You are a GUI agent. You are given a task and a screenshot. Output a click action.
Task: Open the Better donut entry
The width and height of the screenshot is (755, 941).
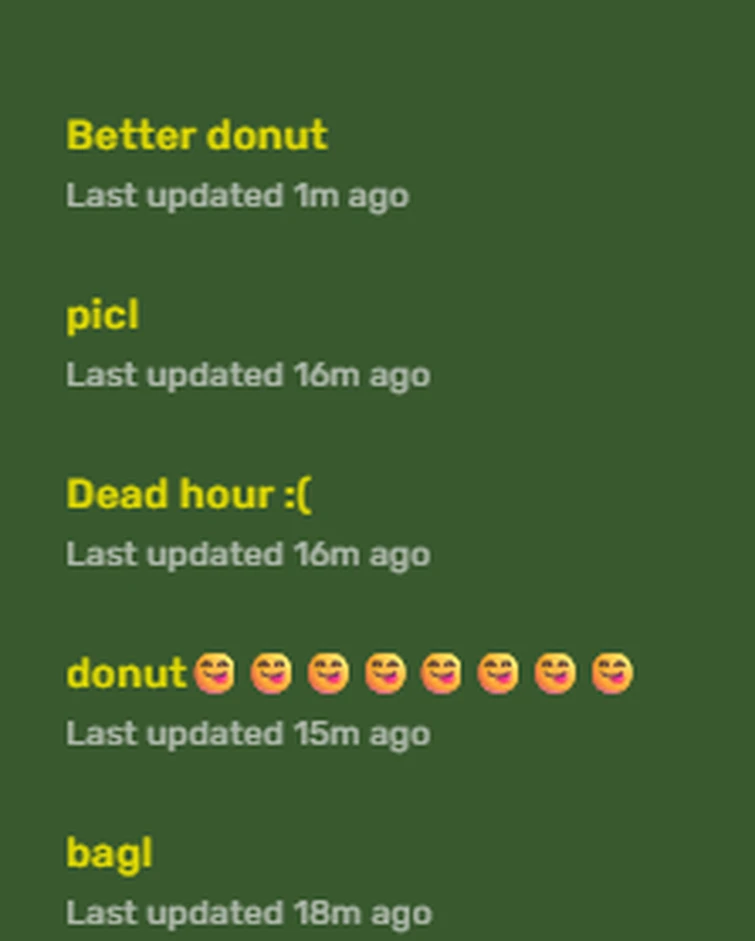[196, 136]
